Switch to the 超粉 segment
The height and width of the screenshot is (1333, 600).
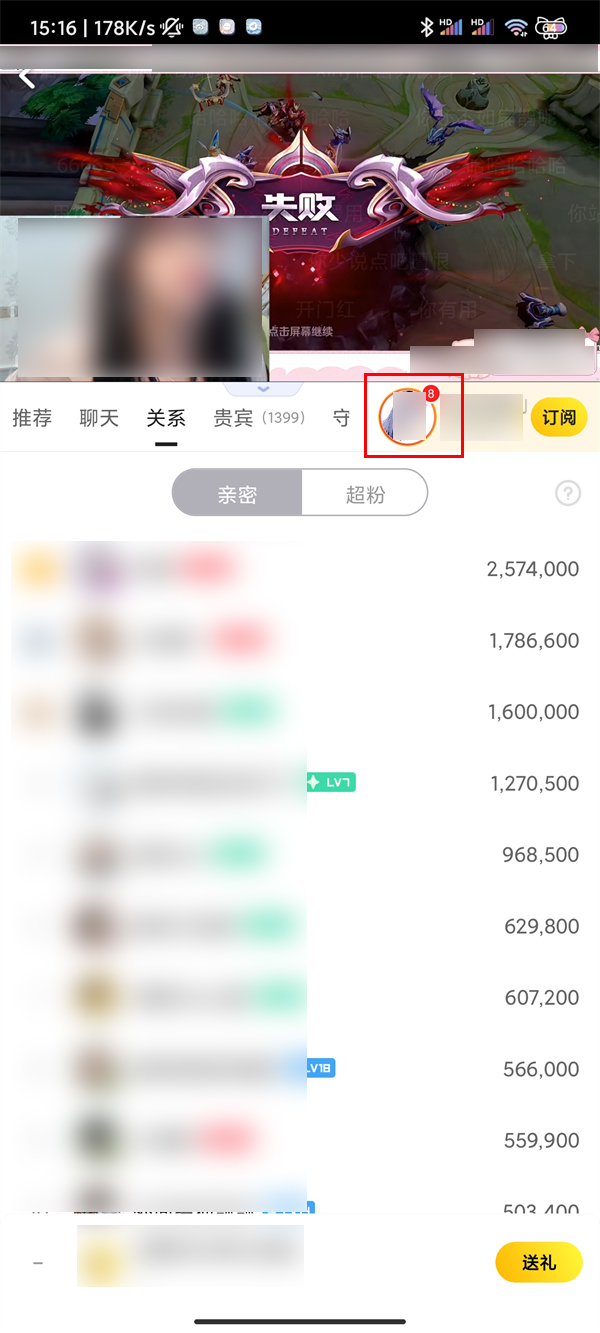pyautogui.click(x=365, y=493)
